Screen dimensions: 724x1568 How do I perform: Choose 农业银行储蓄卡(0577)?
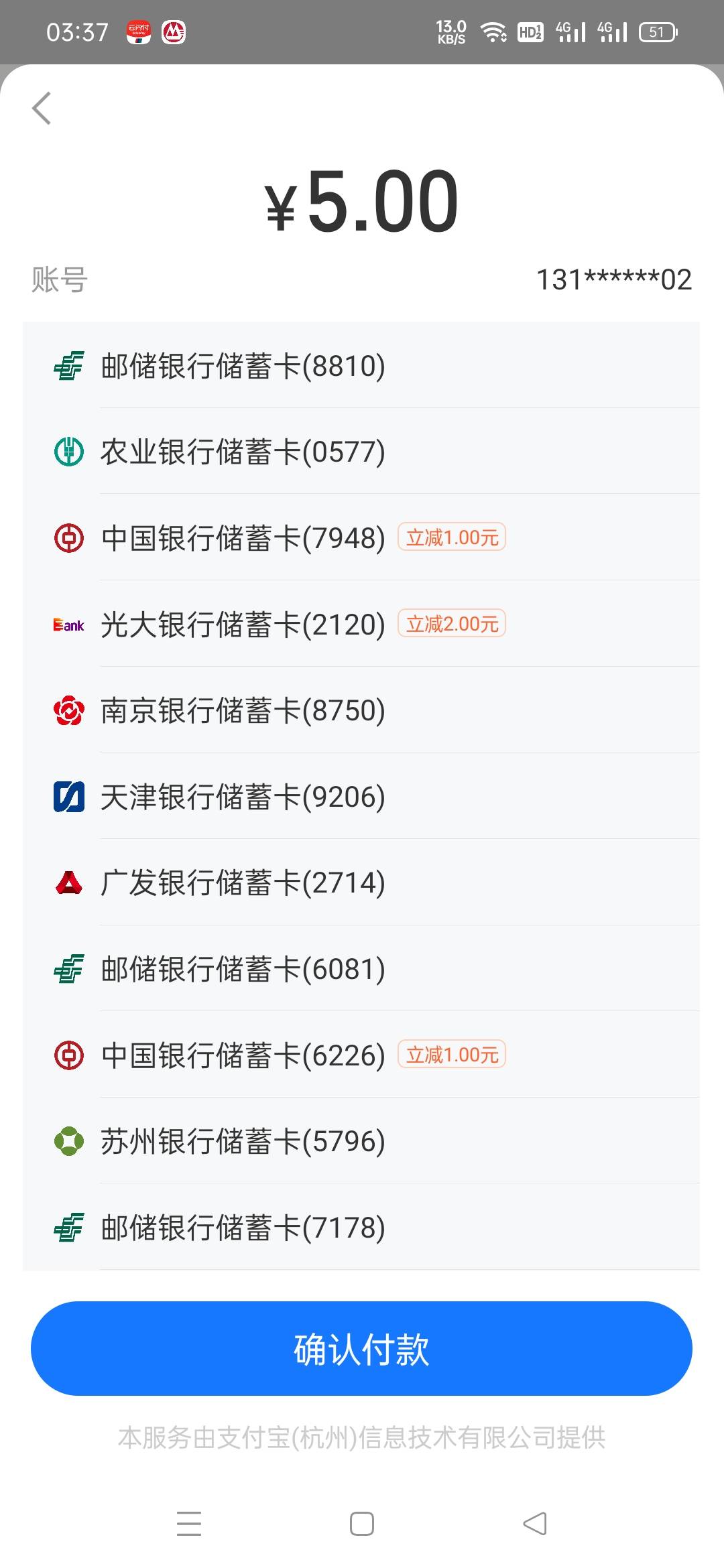[x=361, y=451]
